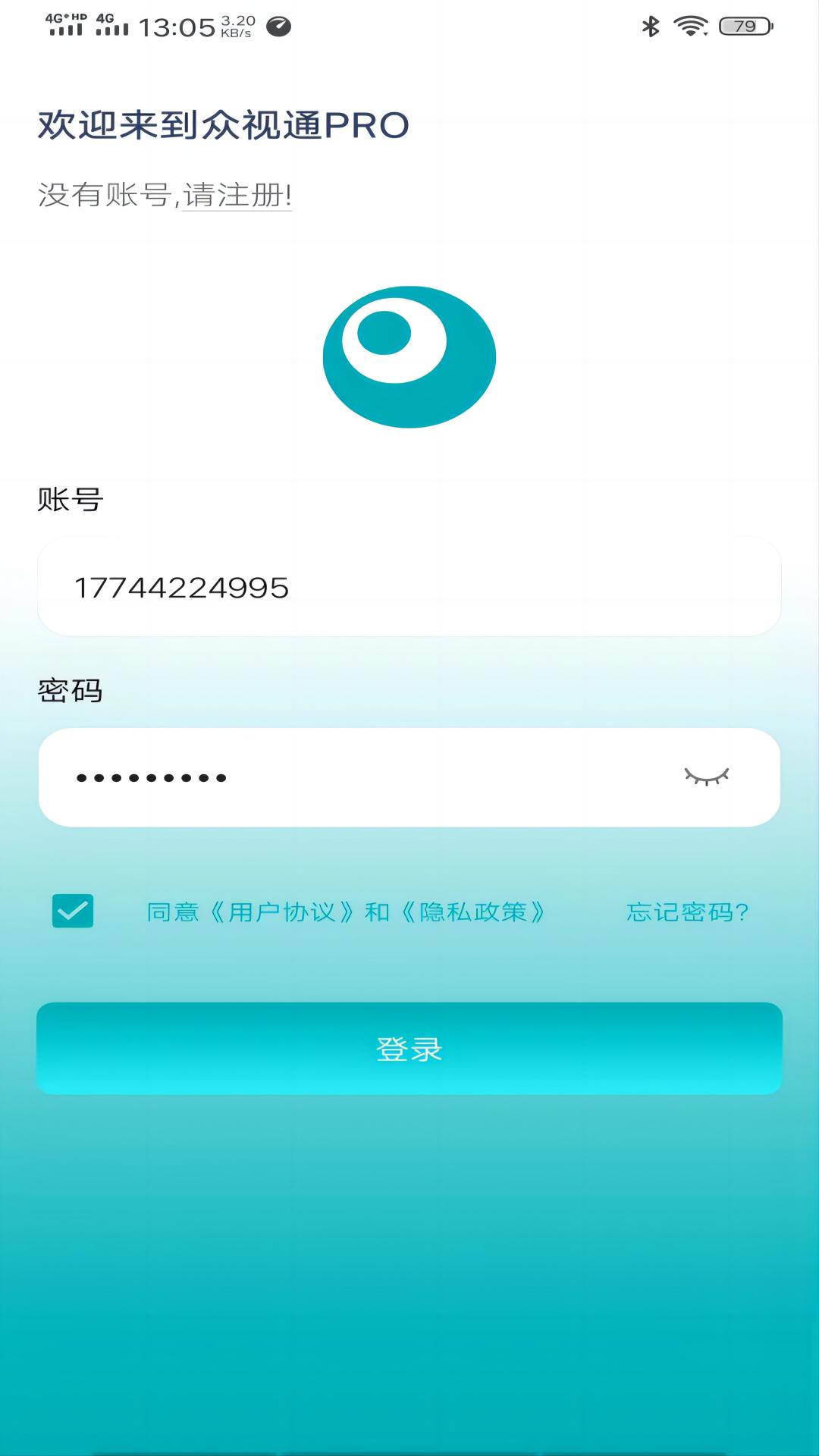Tap the clock showing 13:05
This screenshot has width=819, height=1456.
coord(178,25)
